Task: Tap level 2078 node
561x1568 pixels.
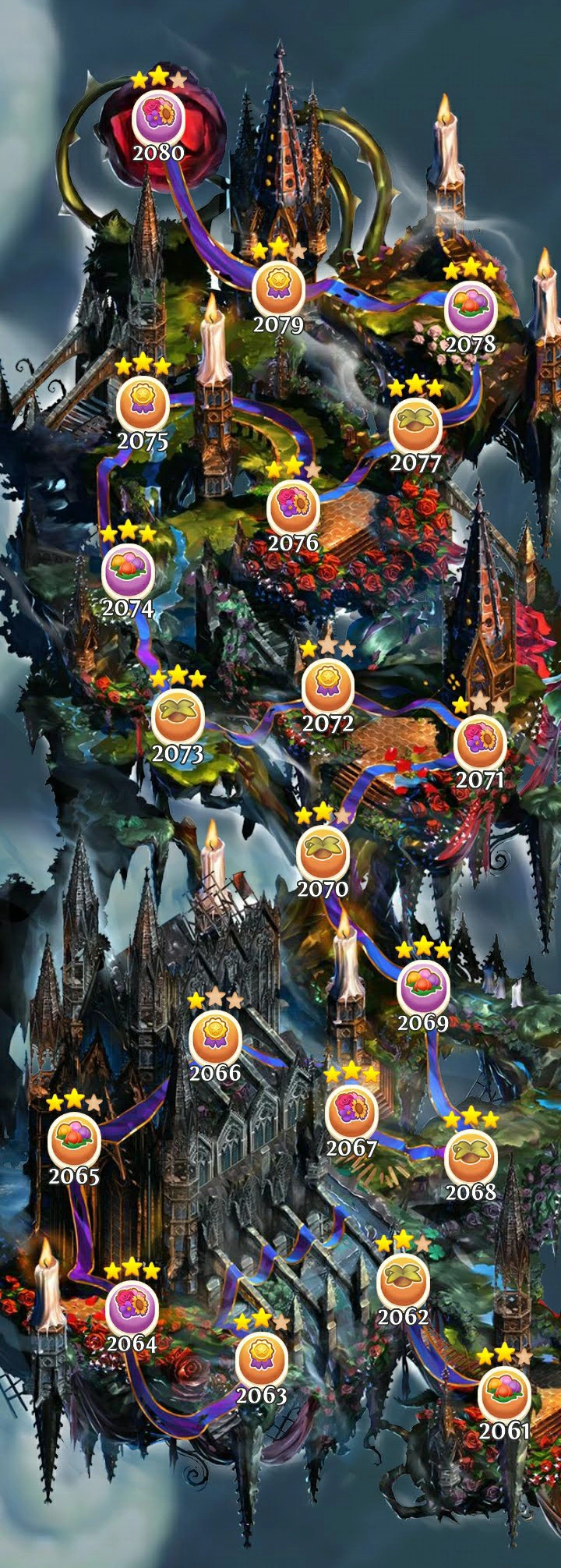Action: 471,309
